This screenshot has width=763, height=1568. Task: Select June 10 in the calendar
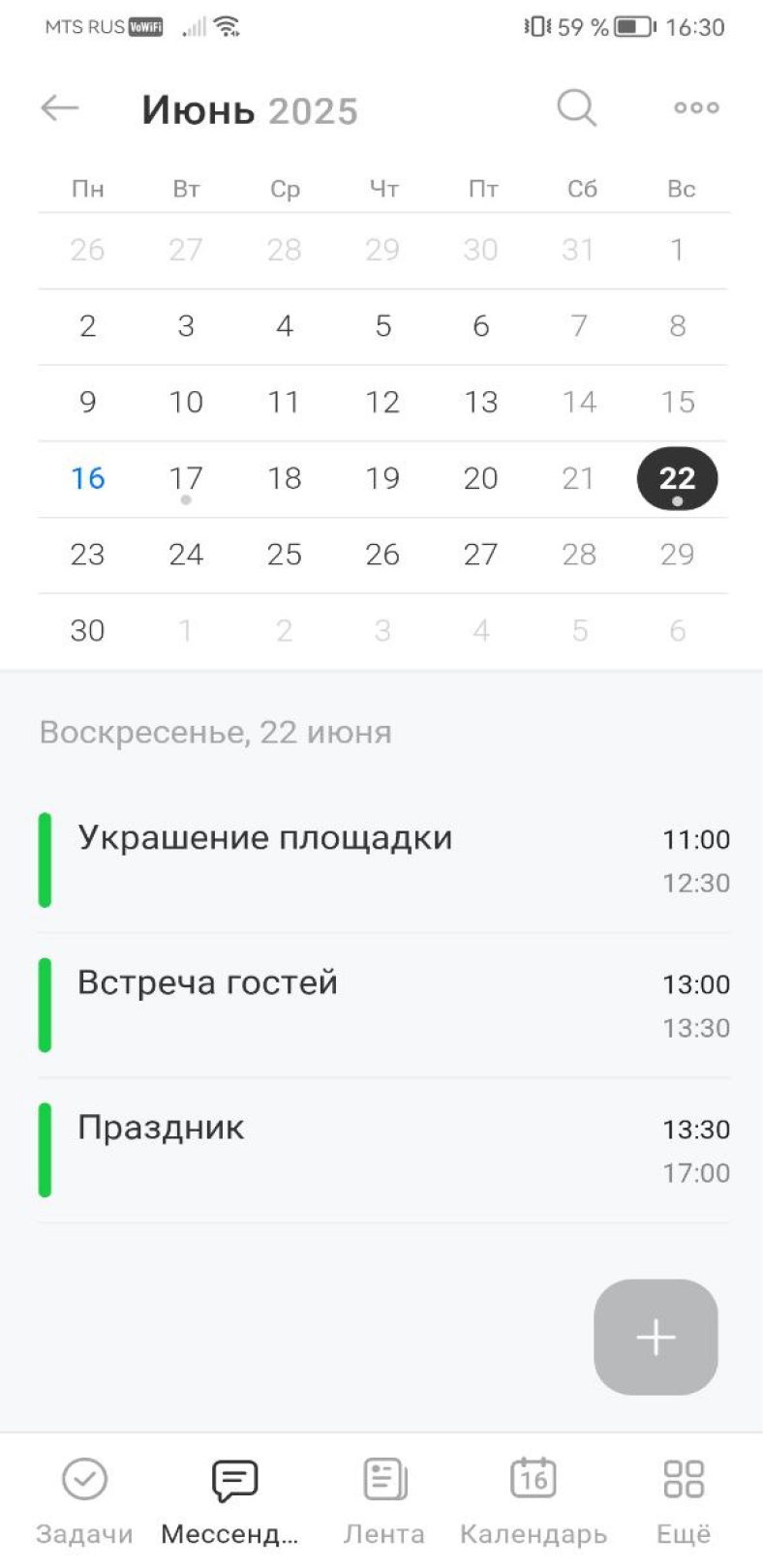pyautogui.click(x=186, y=402)
